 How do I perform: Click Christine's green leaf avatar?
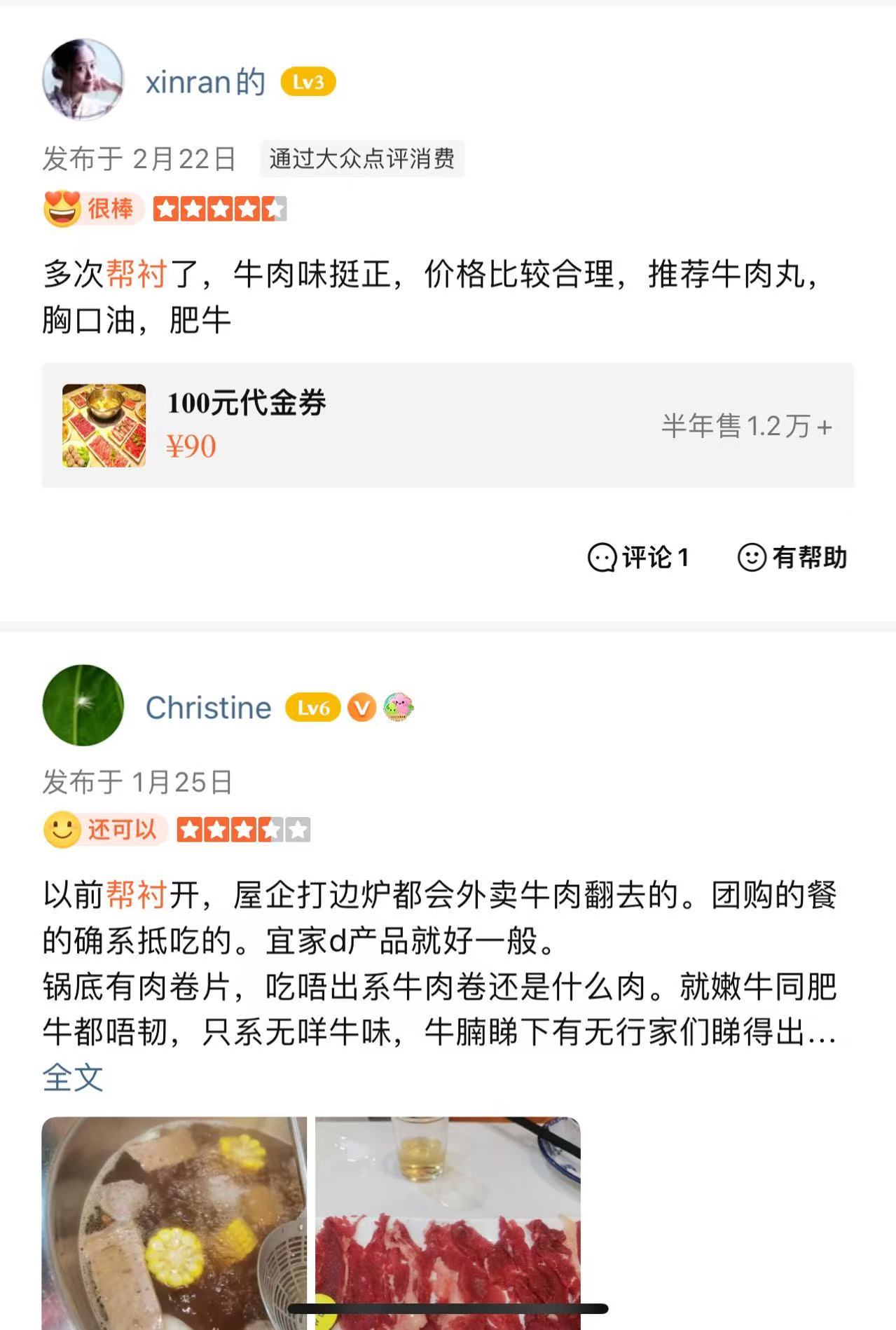tap(82, 706)
